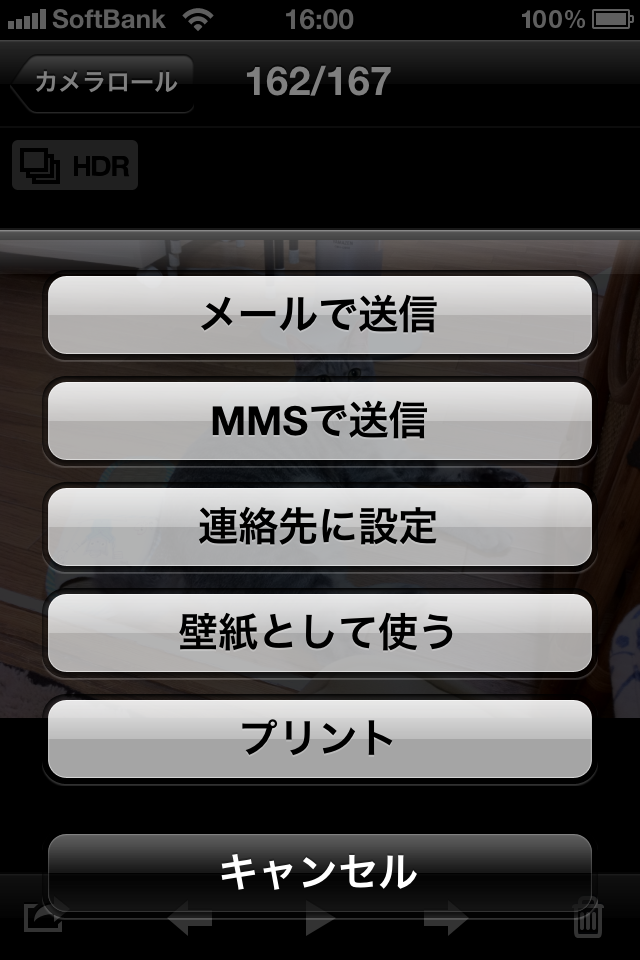Use photo as wallpaper via 壁紙として使う
This screenshot has height=960, width=640.
coord(320,633)
